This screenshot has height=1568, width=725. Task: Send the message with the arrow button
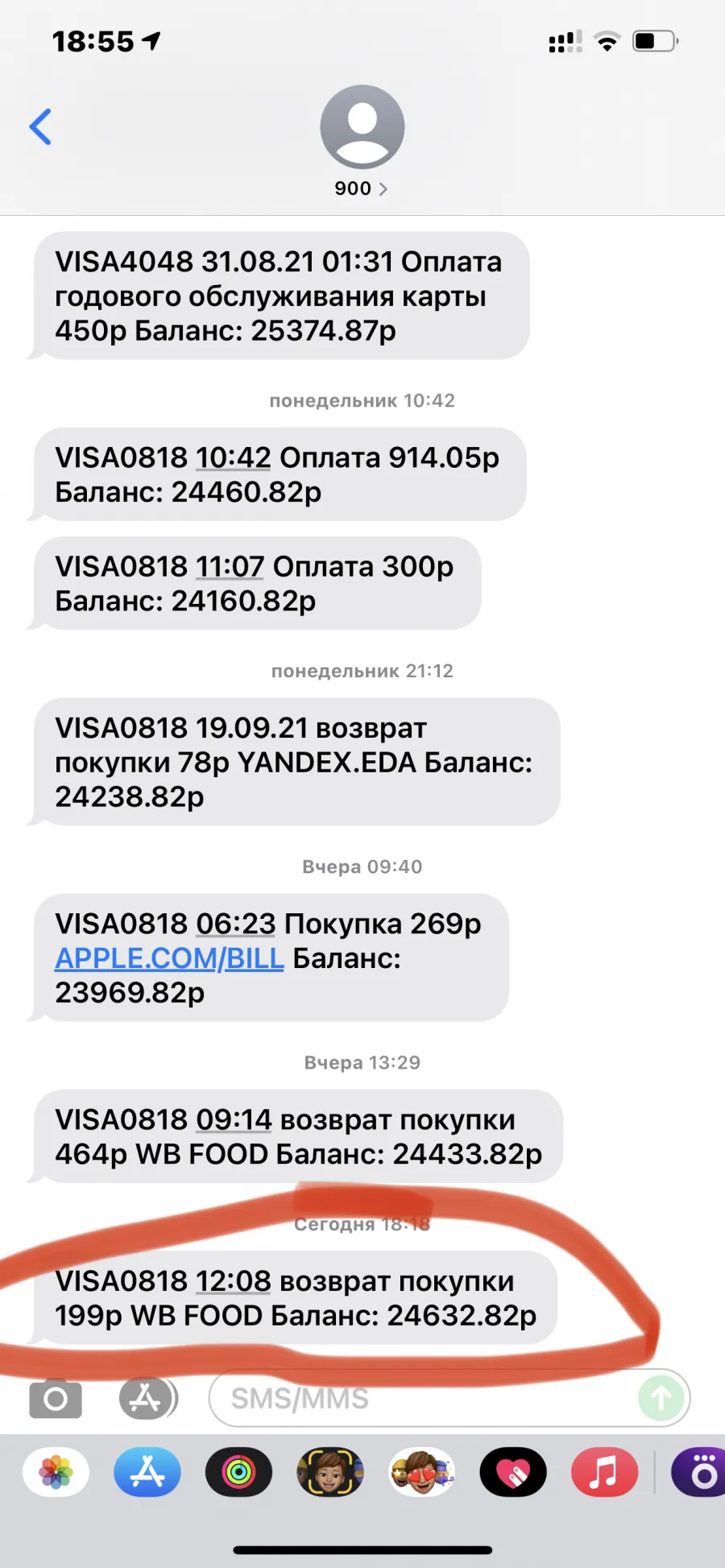point(661,1398)
